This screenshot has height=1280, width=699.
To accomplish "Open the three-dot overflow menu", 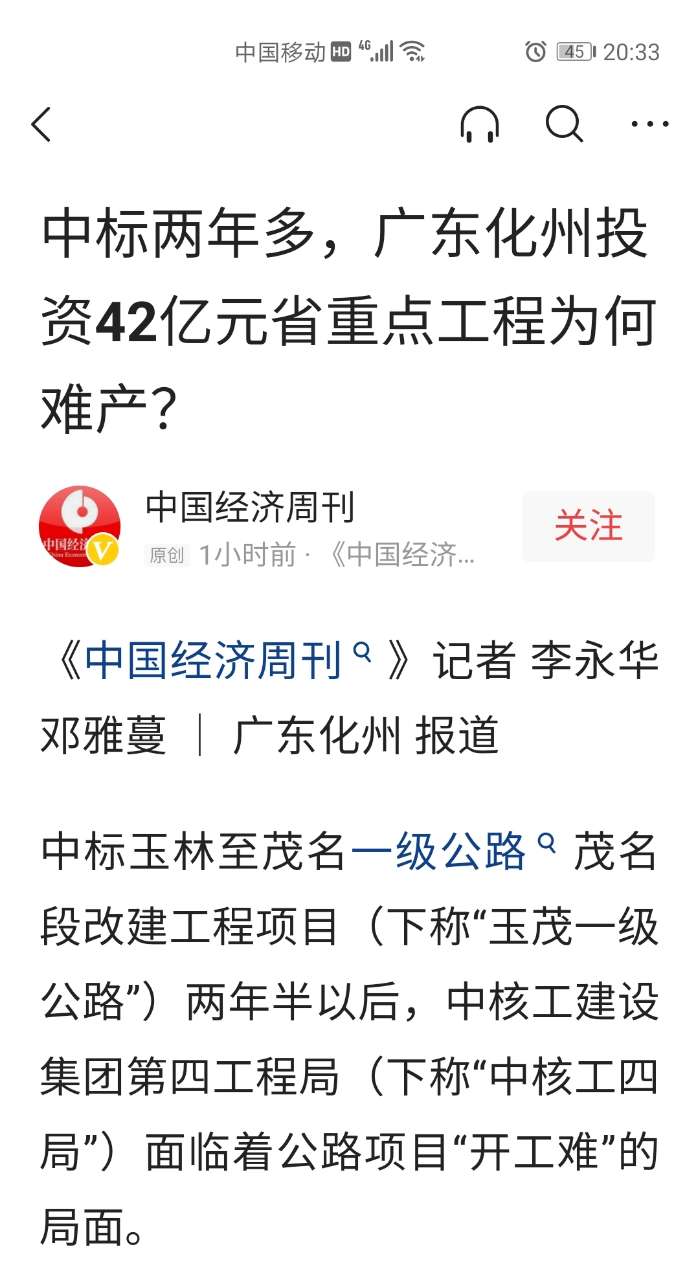I will (649, 125).
